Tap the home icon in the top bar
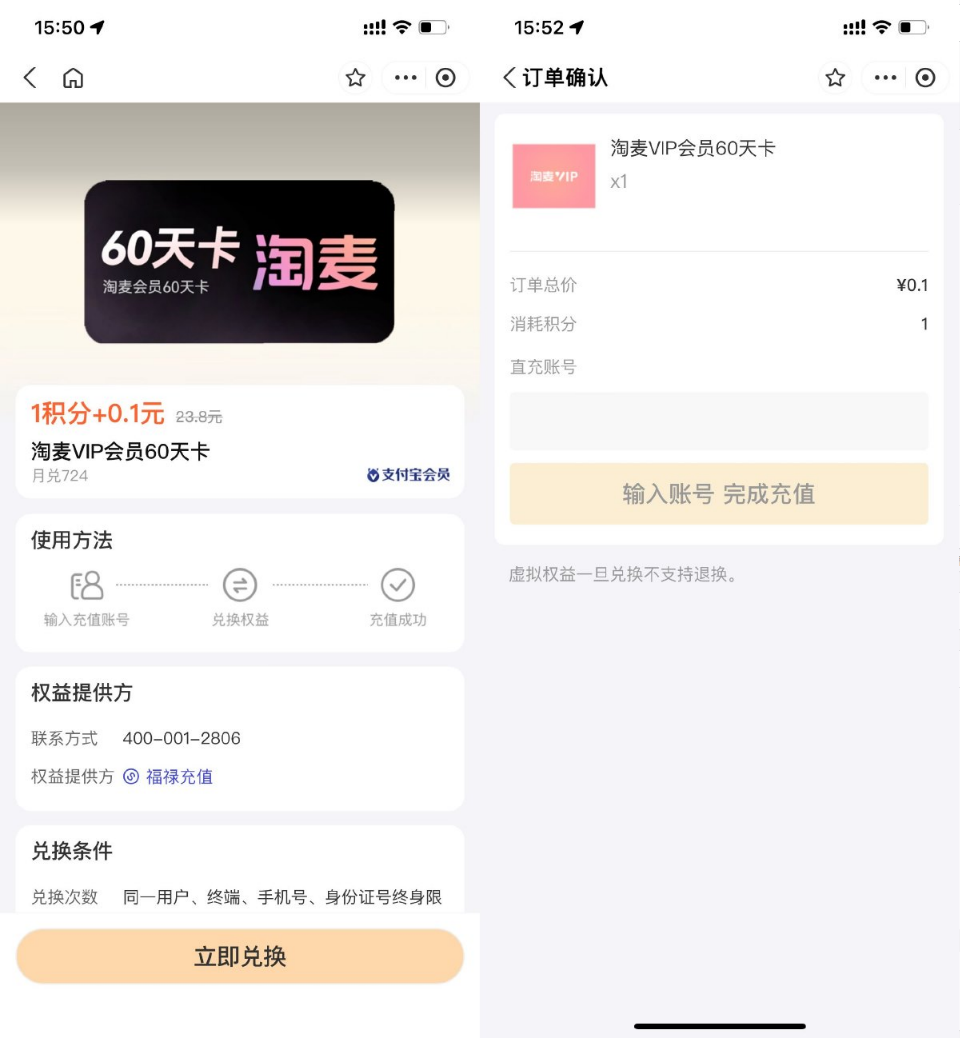Image resolution: width=960 pixels, height=1038 pixels. click(73, 77)
